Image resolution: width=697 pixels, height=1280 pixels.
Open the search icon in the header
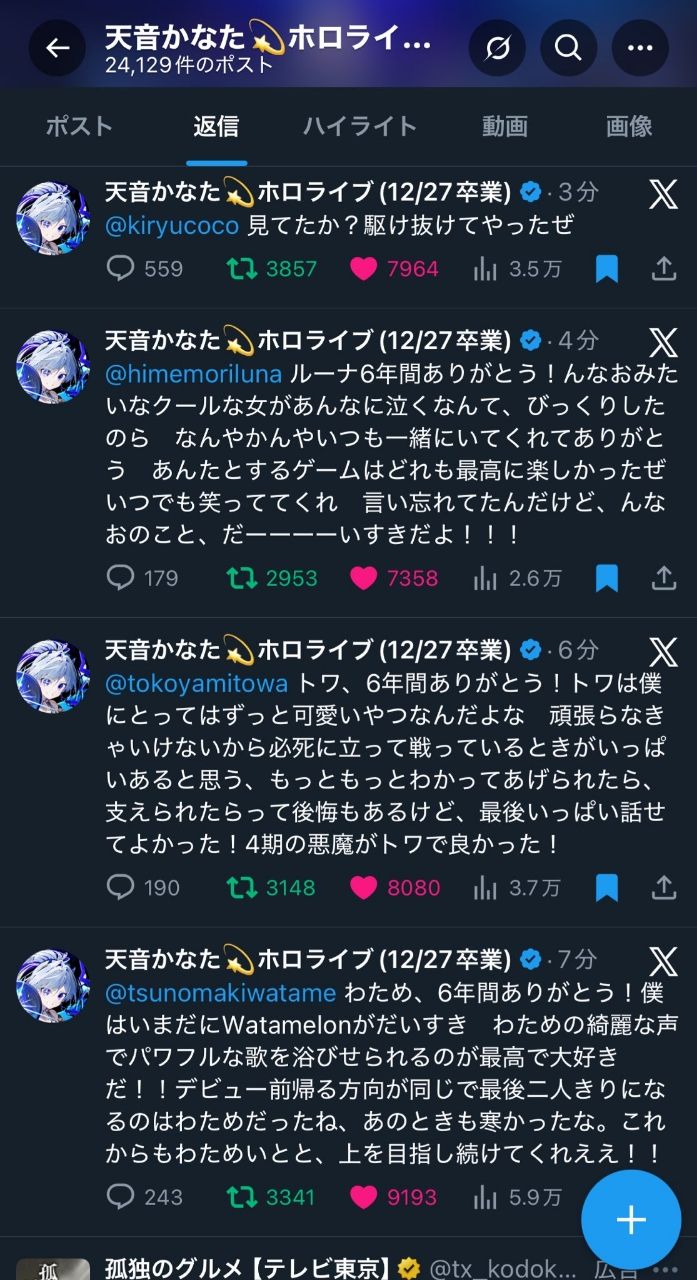[x=568, y=48]
